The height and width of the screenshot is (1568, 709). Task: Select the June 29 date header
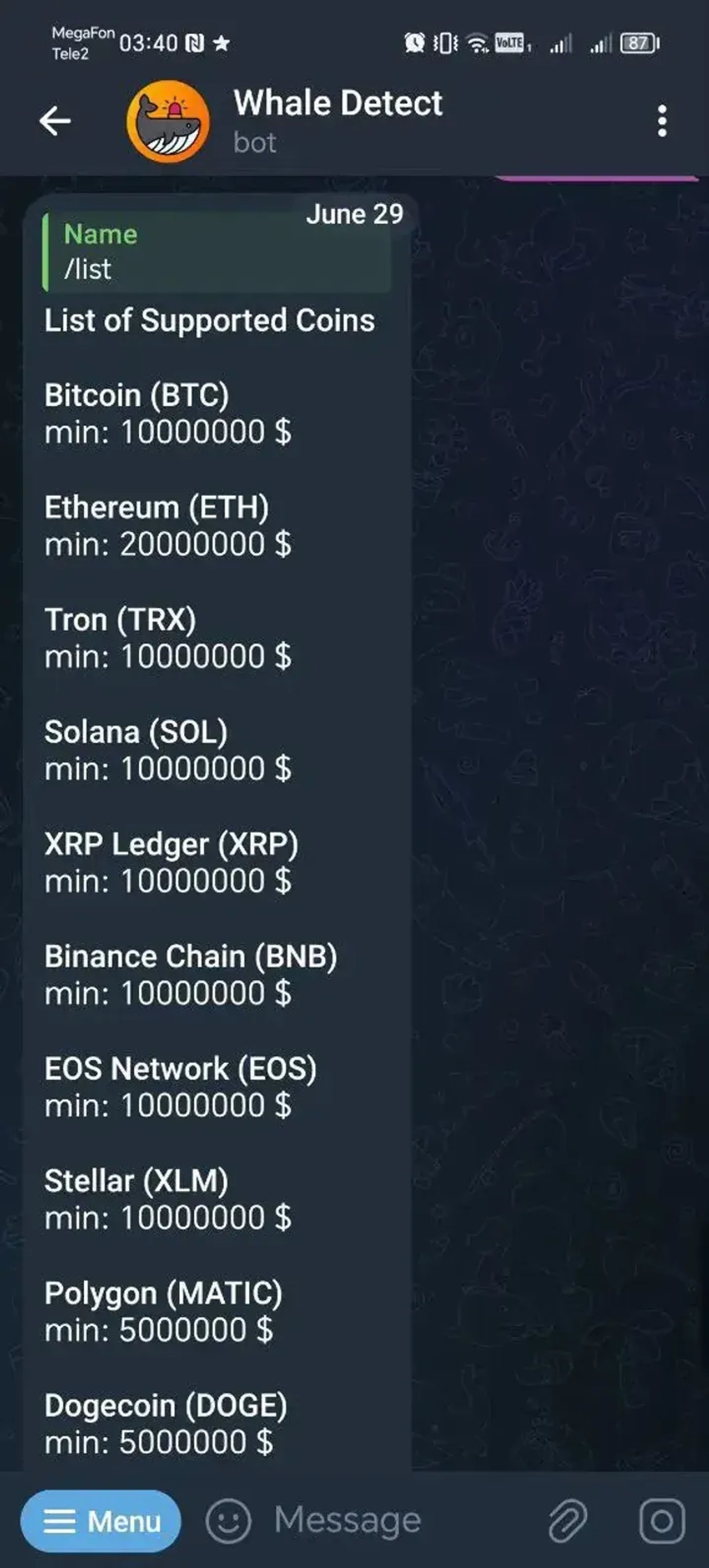[x=356, y=214]
